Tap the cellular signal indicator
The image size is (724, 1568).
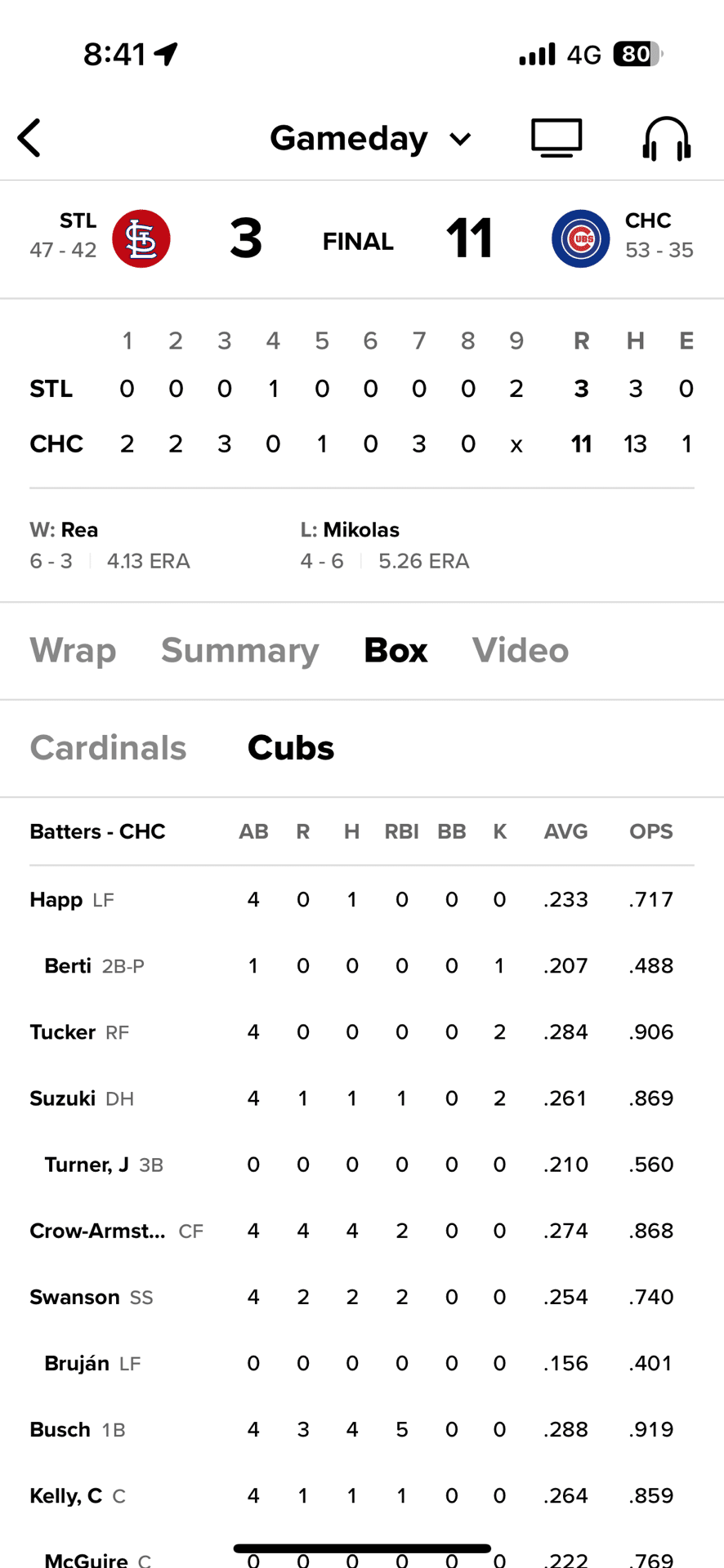[x=535, y=53]
